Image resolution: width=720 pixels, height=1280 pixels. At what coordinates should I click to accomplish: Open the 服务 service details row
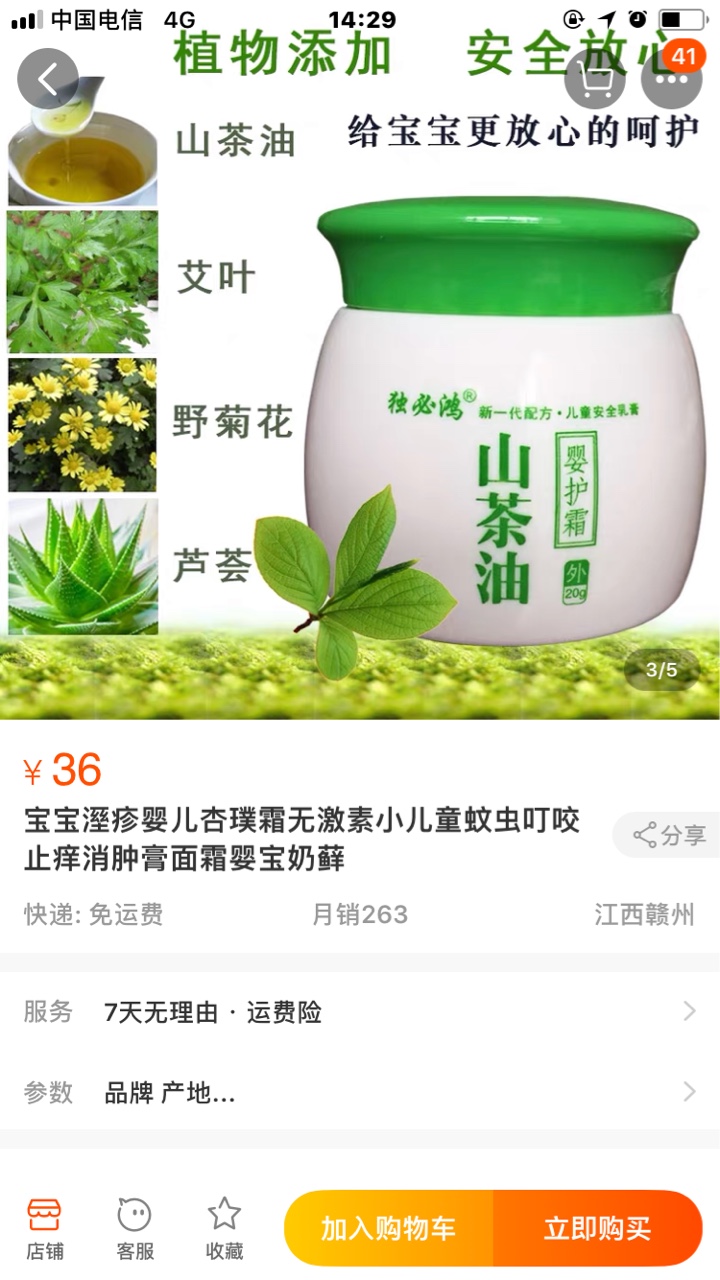point(360,1012)
